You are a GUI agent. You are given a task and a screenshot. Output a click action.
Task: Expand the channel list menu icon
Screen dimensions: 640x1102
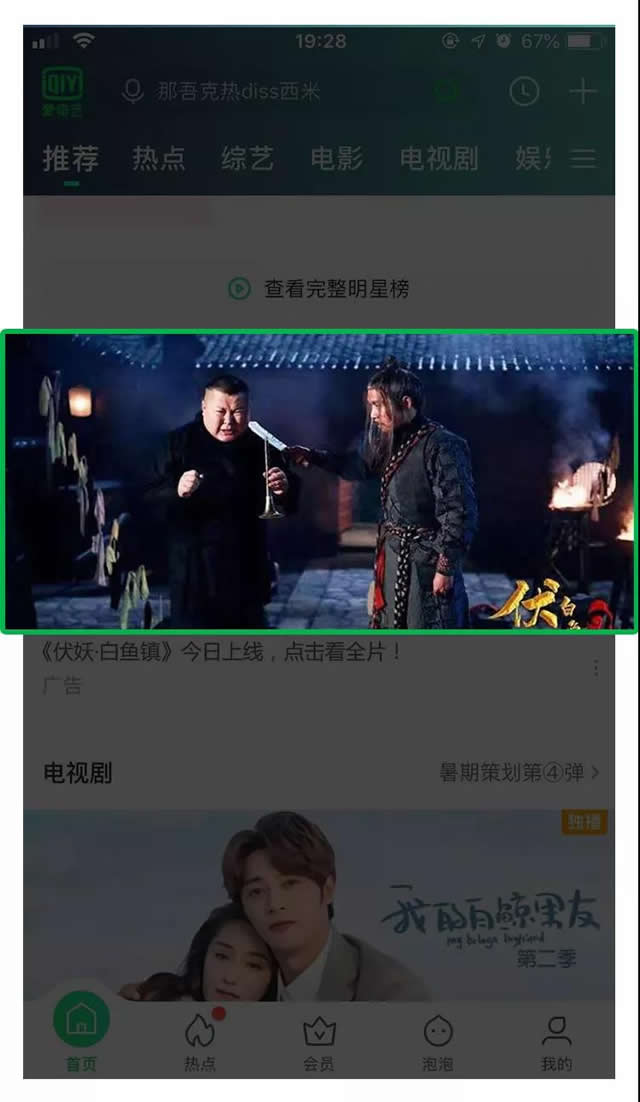[x=583, y=158]
